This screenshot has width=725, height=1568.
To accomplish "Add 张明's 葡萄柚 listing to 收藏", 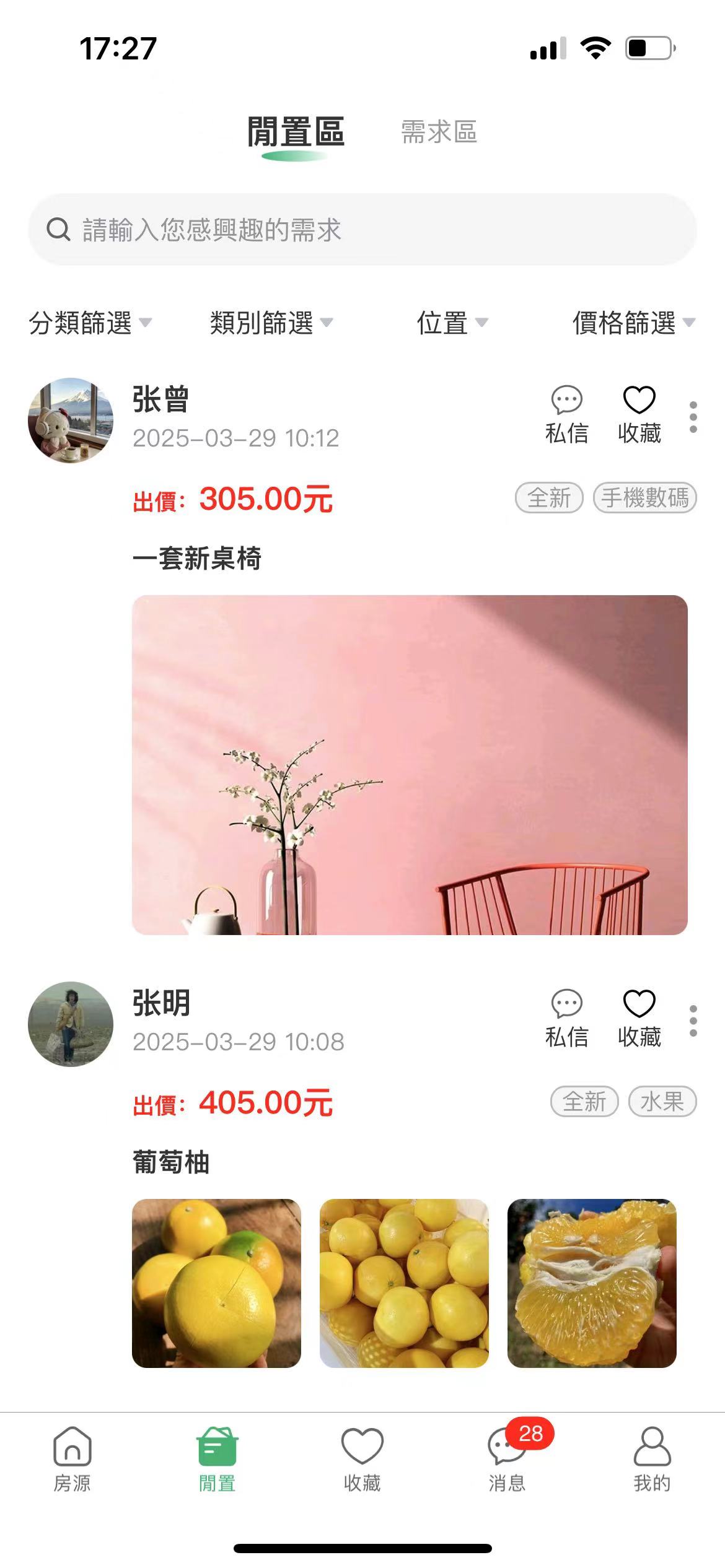I will coord(639,1019).
